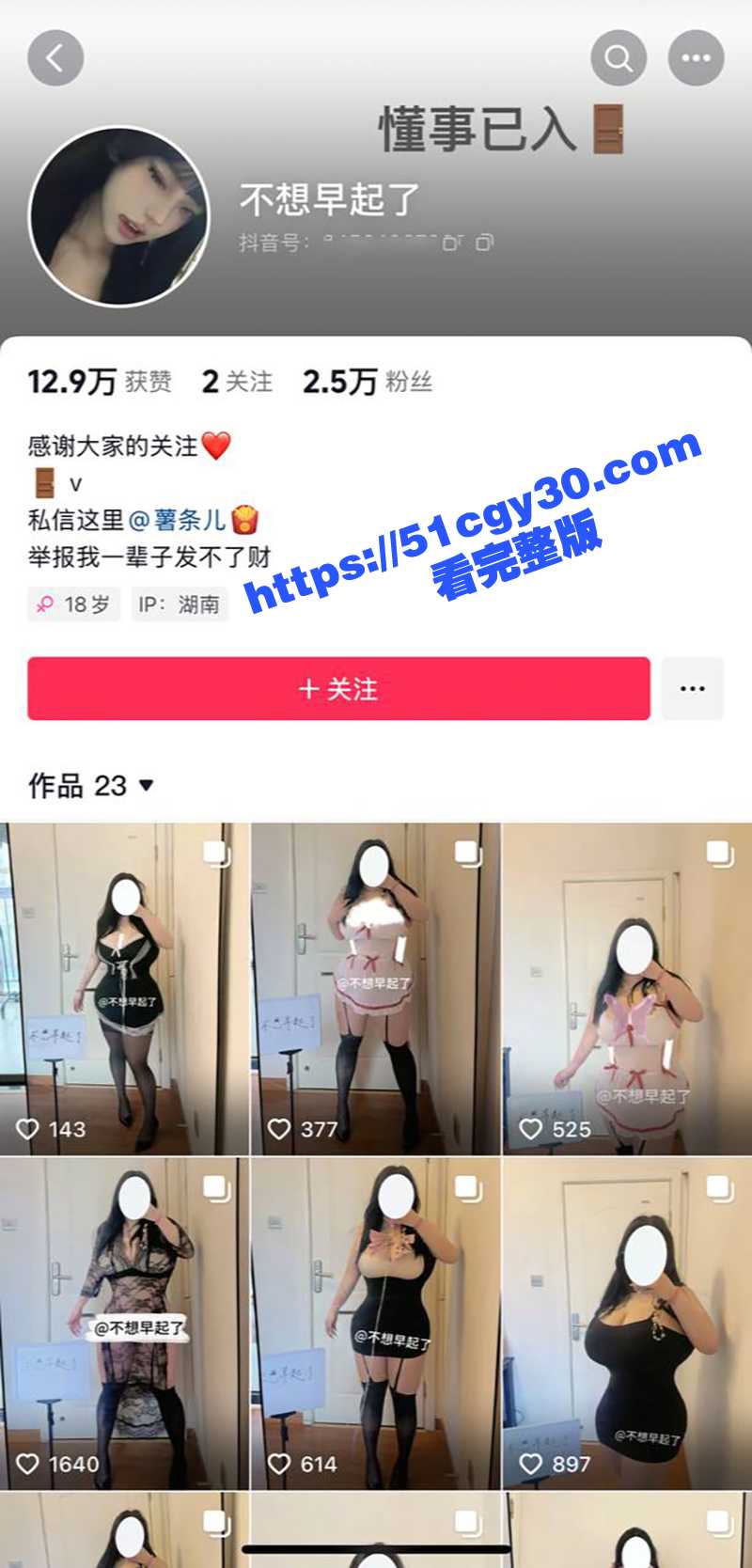Click the multi-image stack icon on first thumbnail

coord(216,855)
